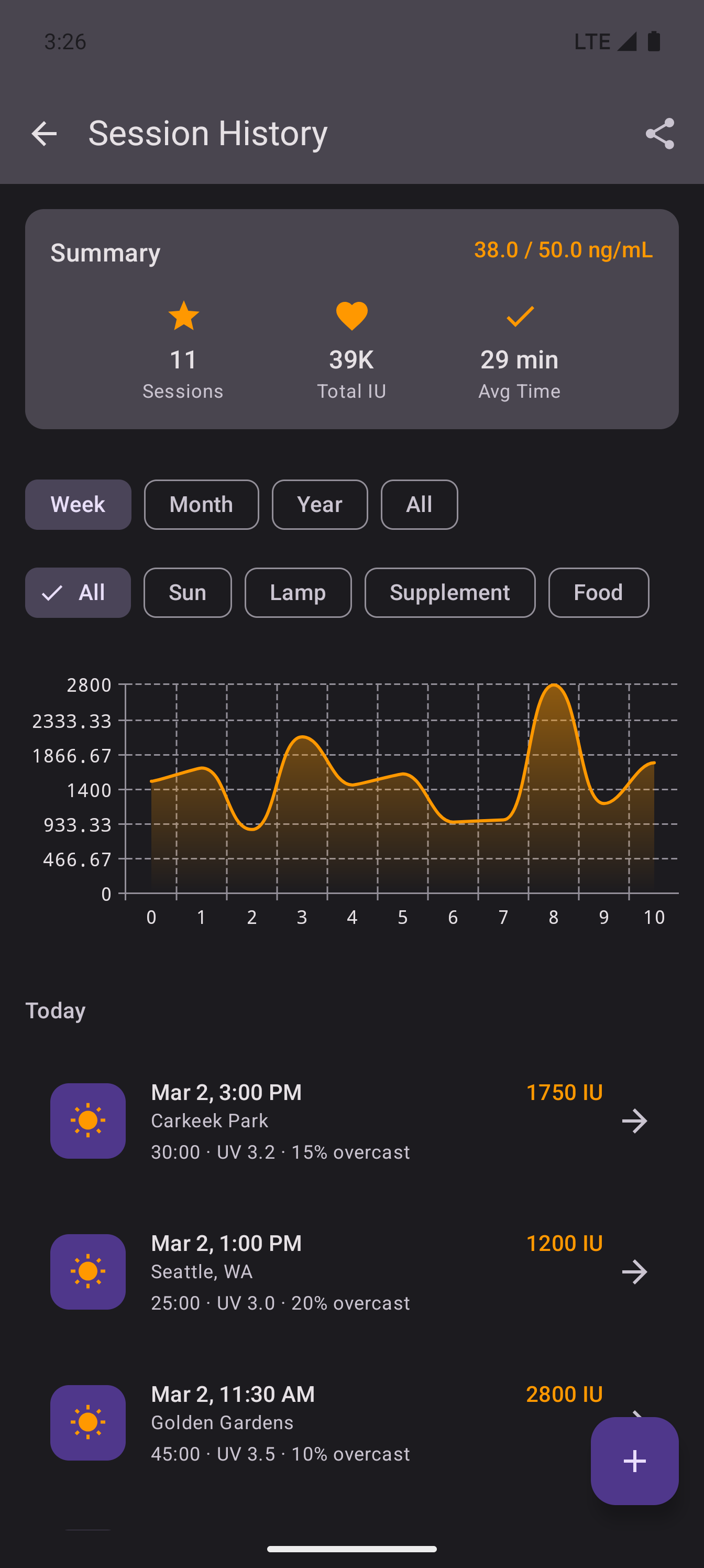This screenshot has width=704, height=1568.
Task: Switch to the Month time range
Action: [201, 505]
